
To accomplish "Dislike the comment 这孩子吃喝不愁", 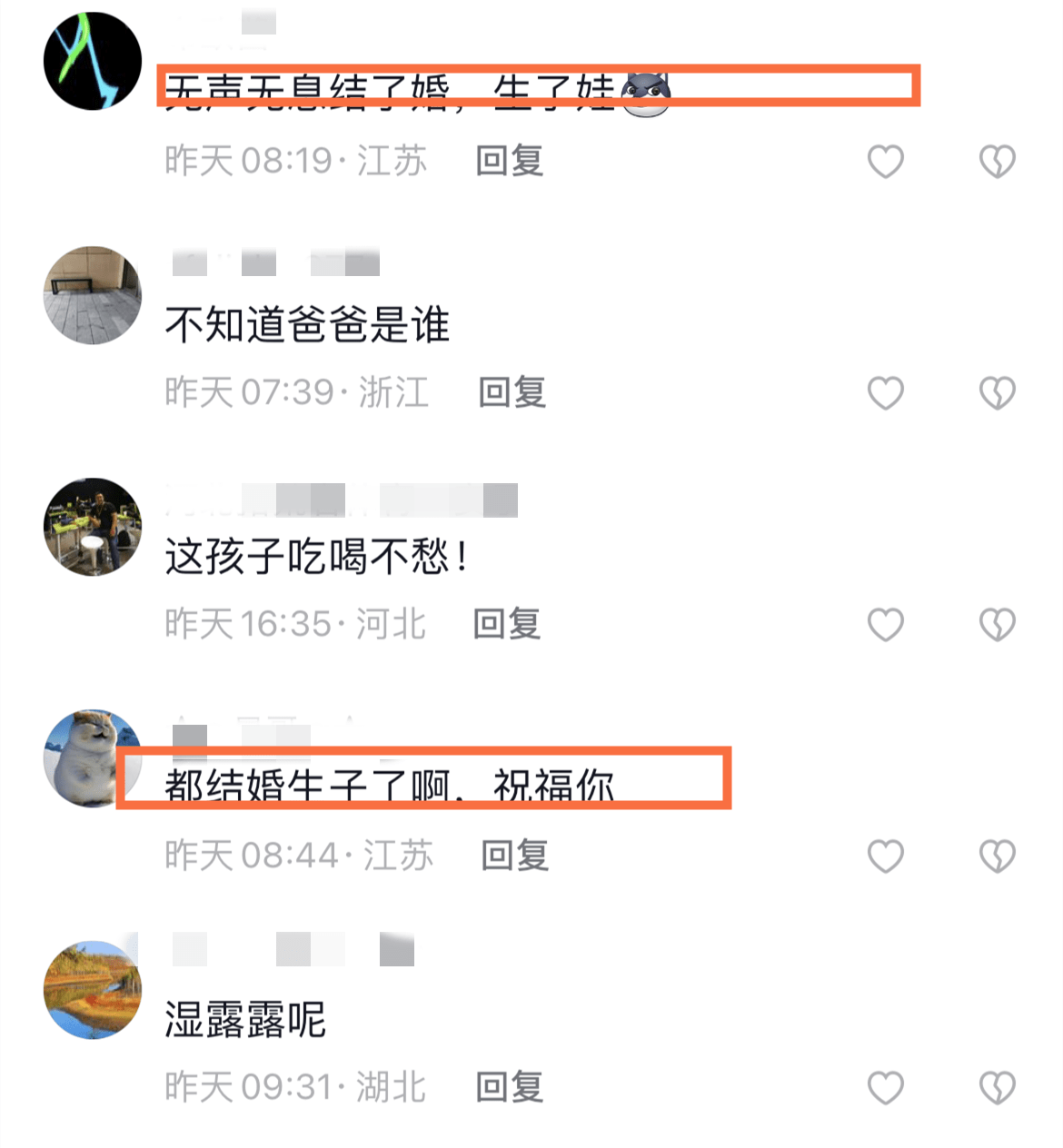I will click(997, 625).
